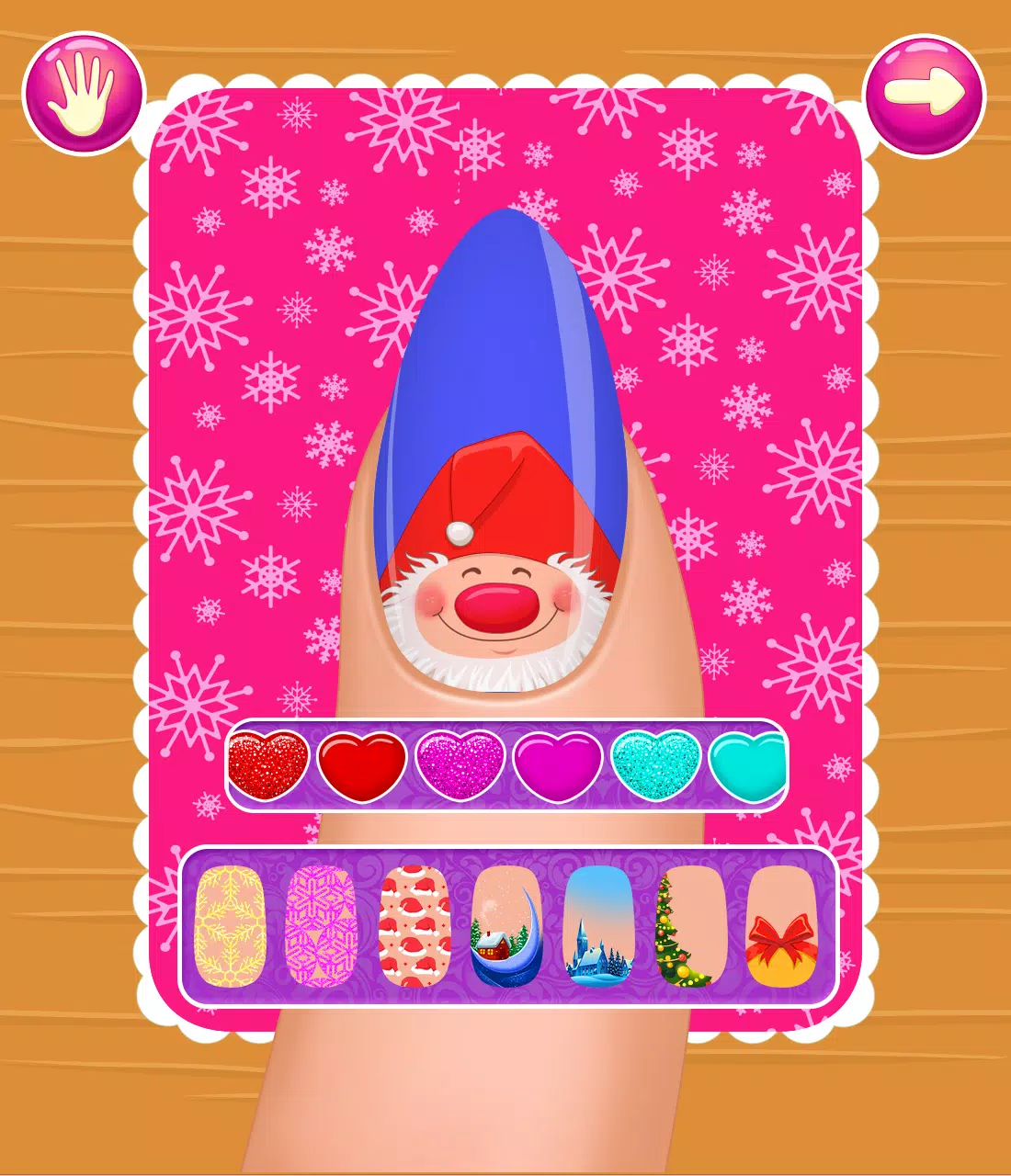Choose the Santa hats nail pattern
The width and height of the screenshot is (1011, 1176).
click(415, 926)
